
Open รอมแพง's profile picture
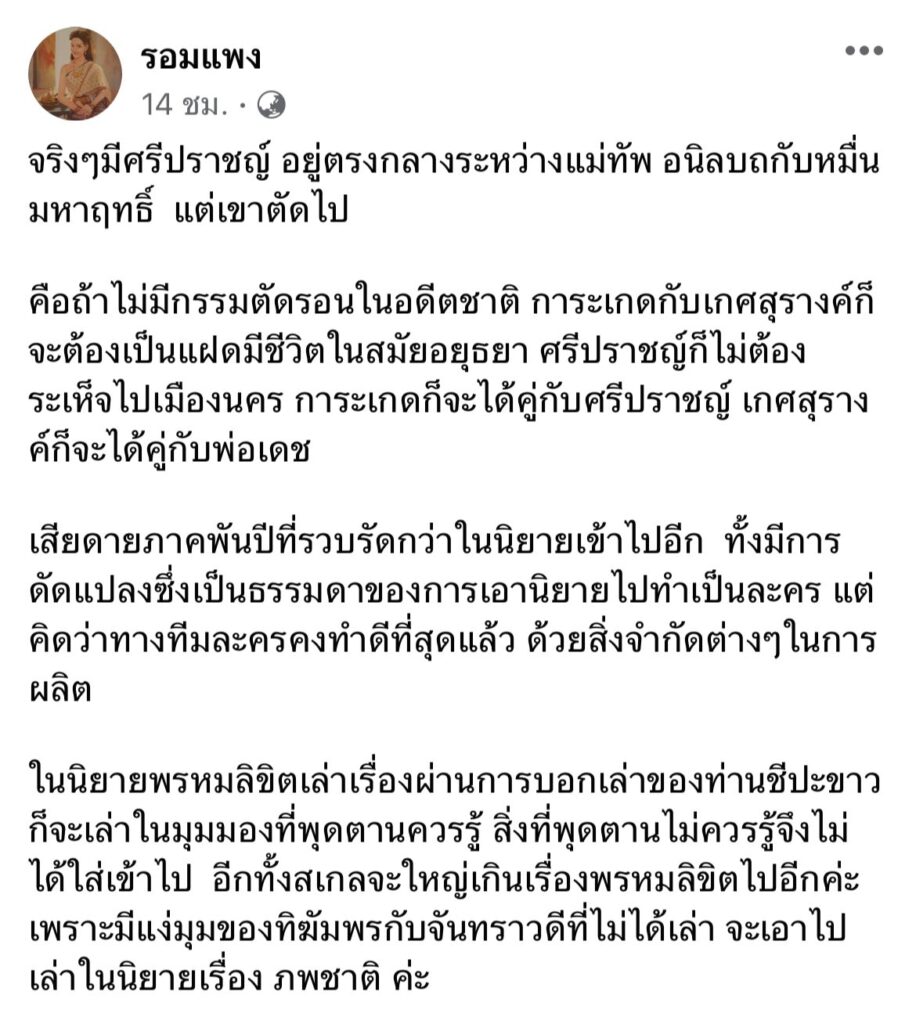75,73
